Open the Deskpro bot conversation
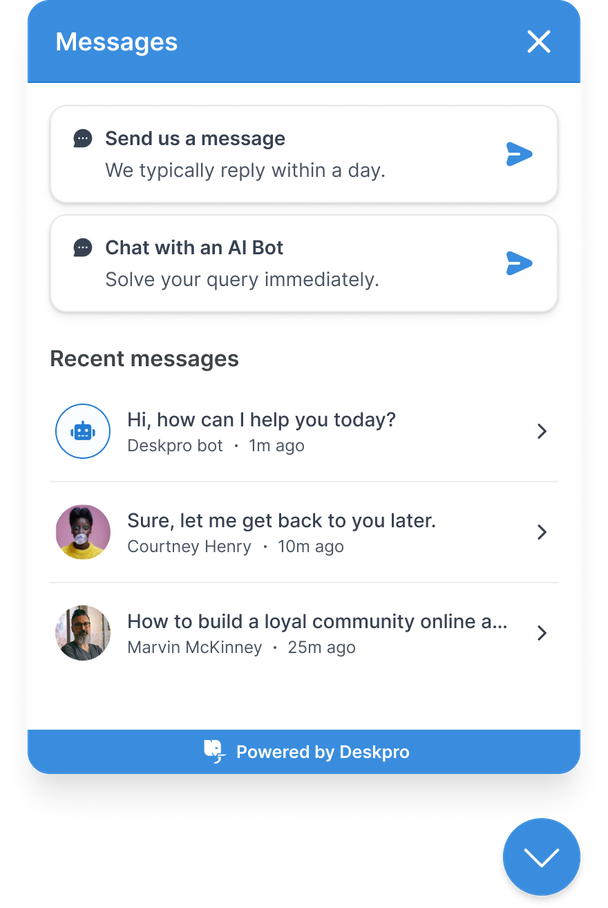608x908 pixels. click(303, 431)
